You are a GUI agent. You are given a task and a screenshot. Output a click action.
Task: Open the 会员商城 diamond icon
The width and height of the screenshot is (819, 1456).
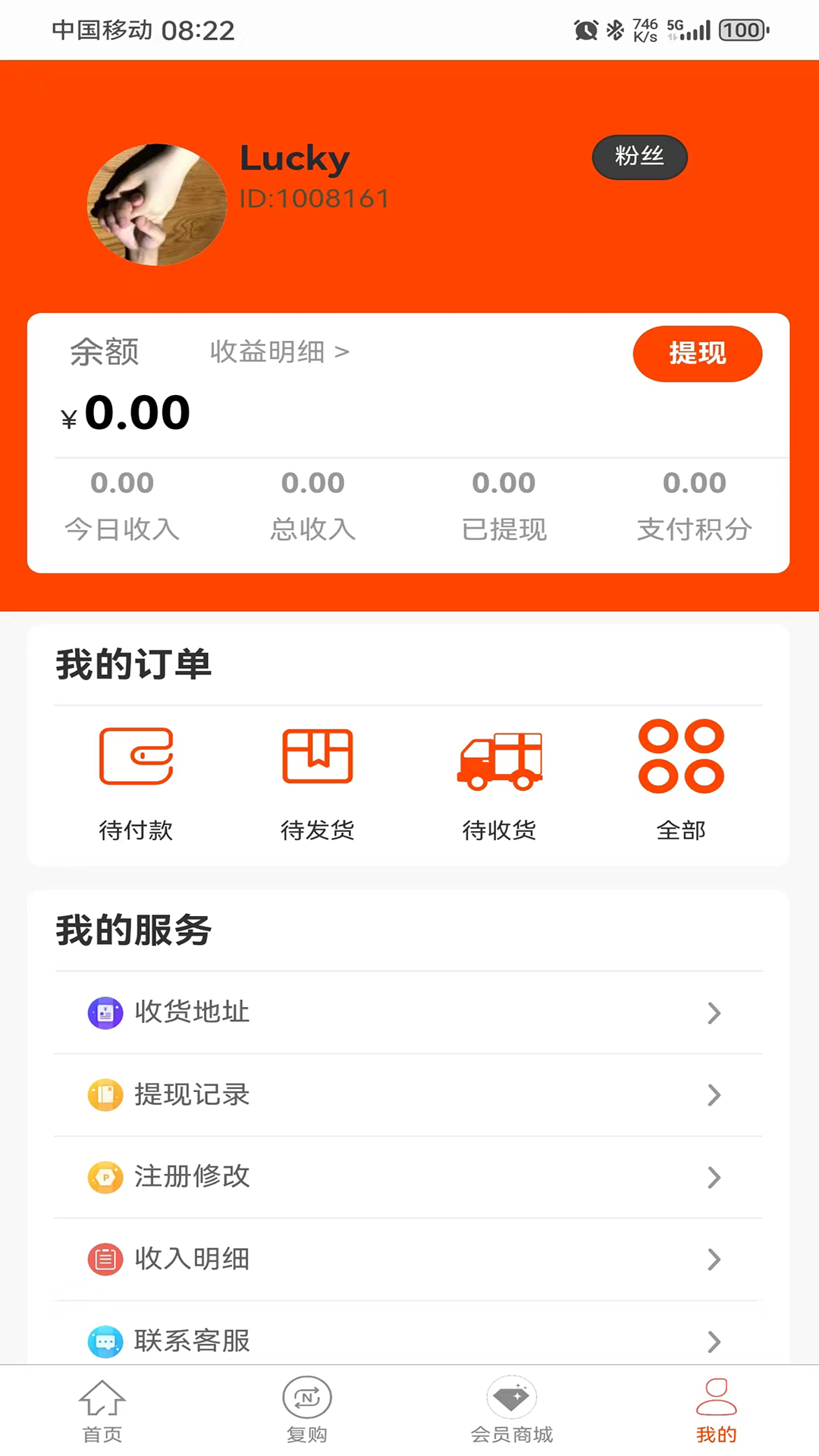point(511,1395)
